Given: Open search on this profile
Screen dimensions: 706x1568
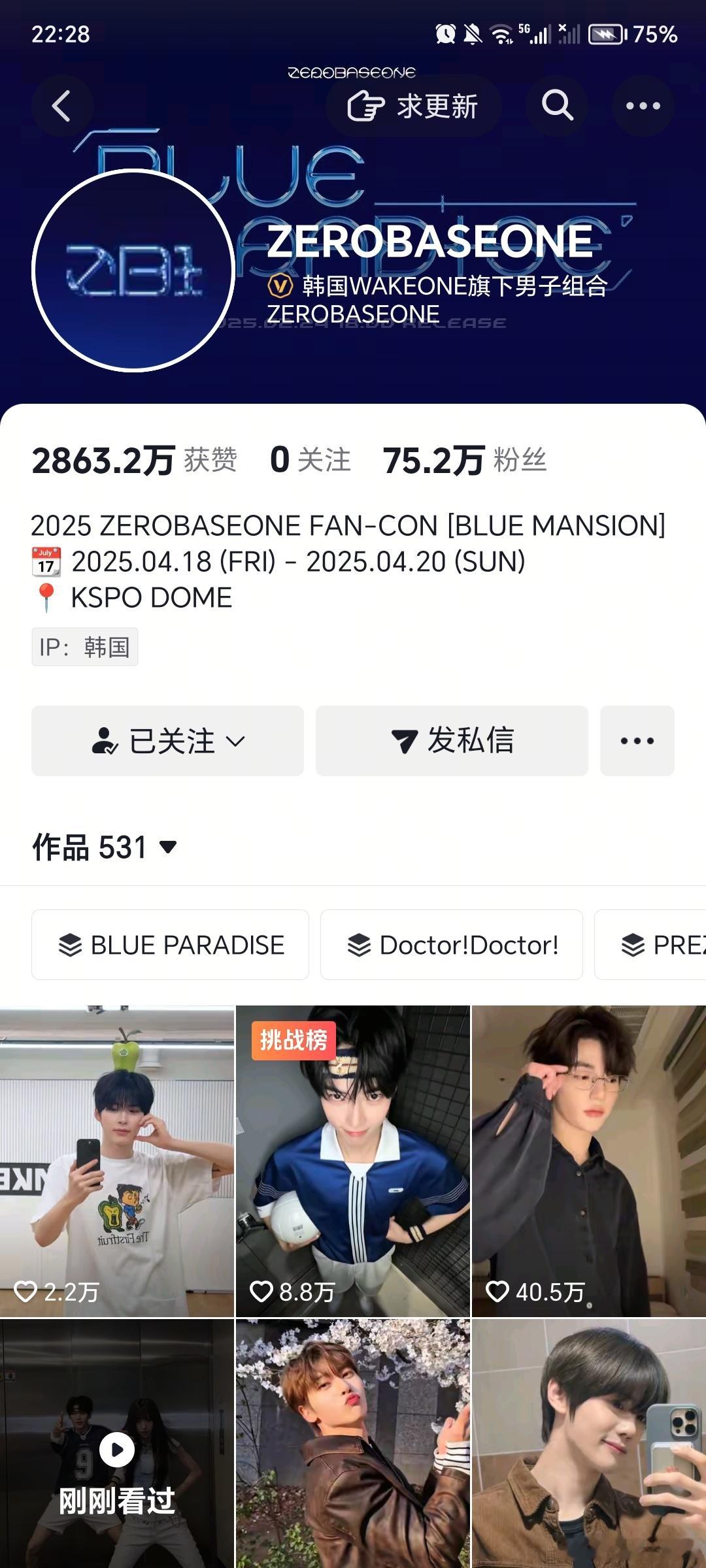Looking at the screenshot, I should (557, 106).
